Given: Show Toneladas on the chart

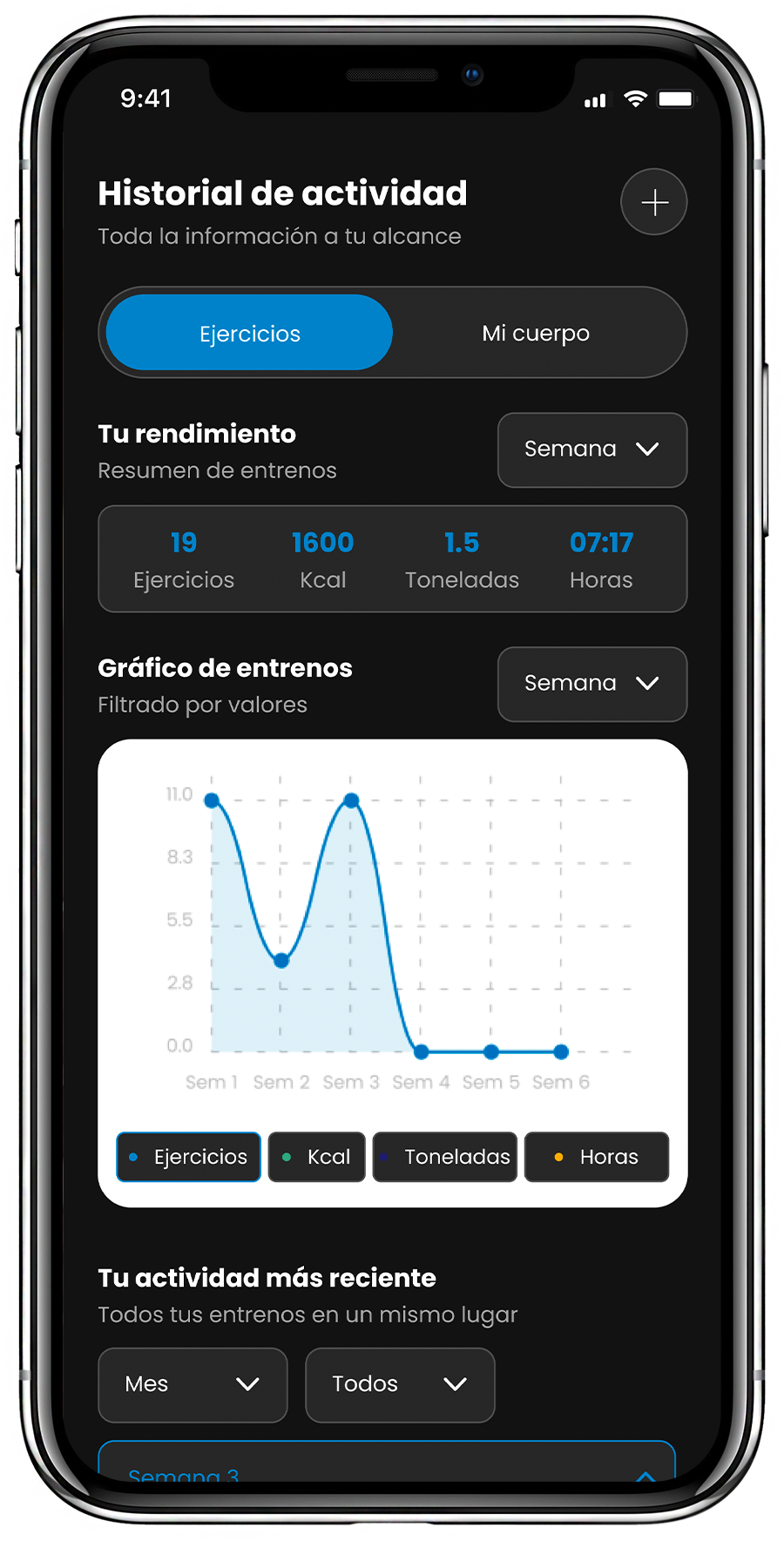Looking at the screenshot, I should coord(445,1157).
